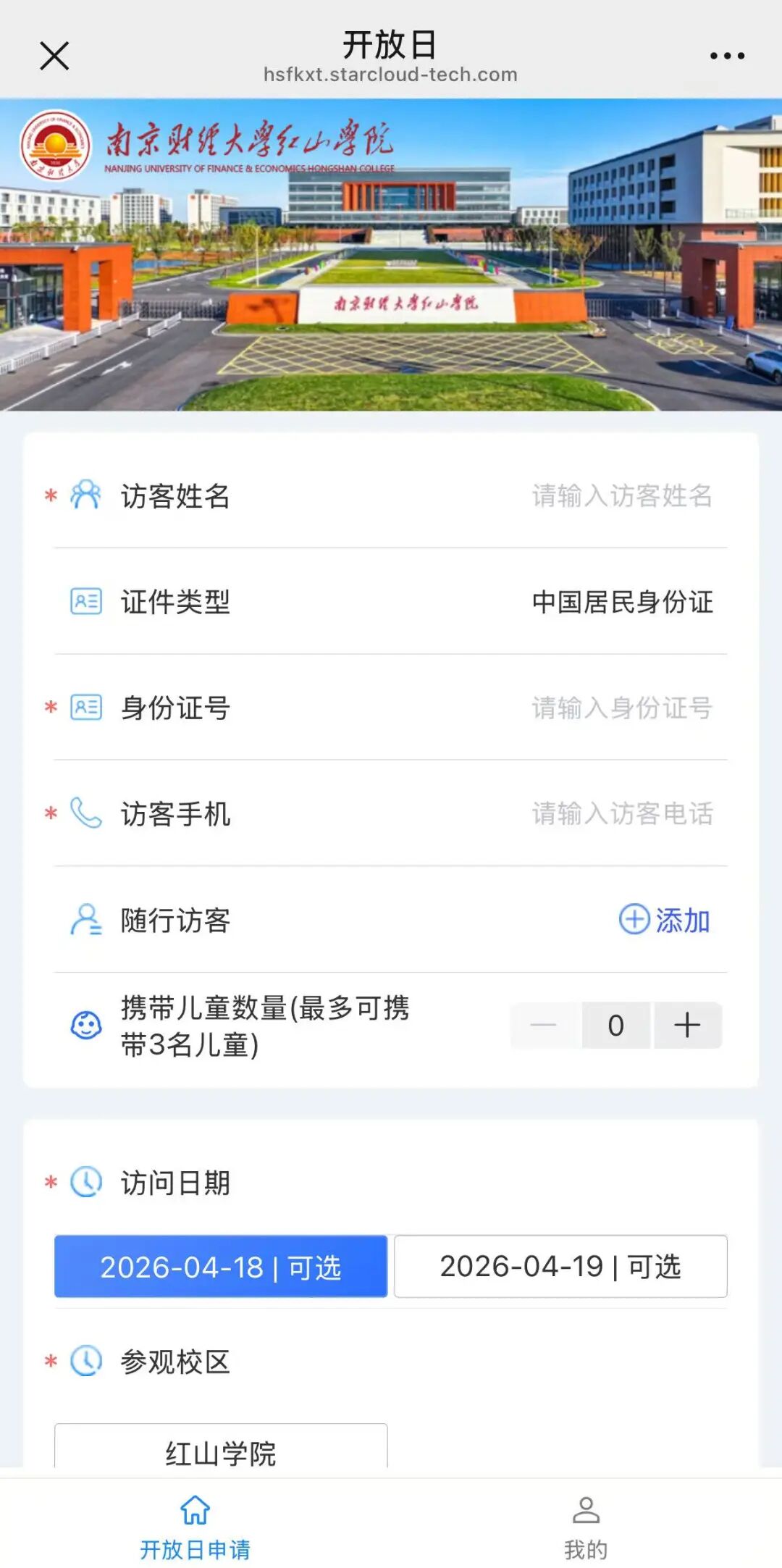Add an accompanying visitor with 添加
Image resolution: width=782 pixels, height=1568 pixels.
(x=665, y=920)
